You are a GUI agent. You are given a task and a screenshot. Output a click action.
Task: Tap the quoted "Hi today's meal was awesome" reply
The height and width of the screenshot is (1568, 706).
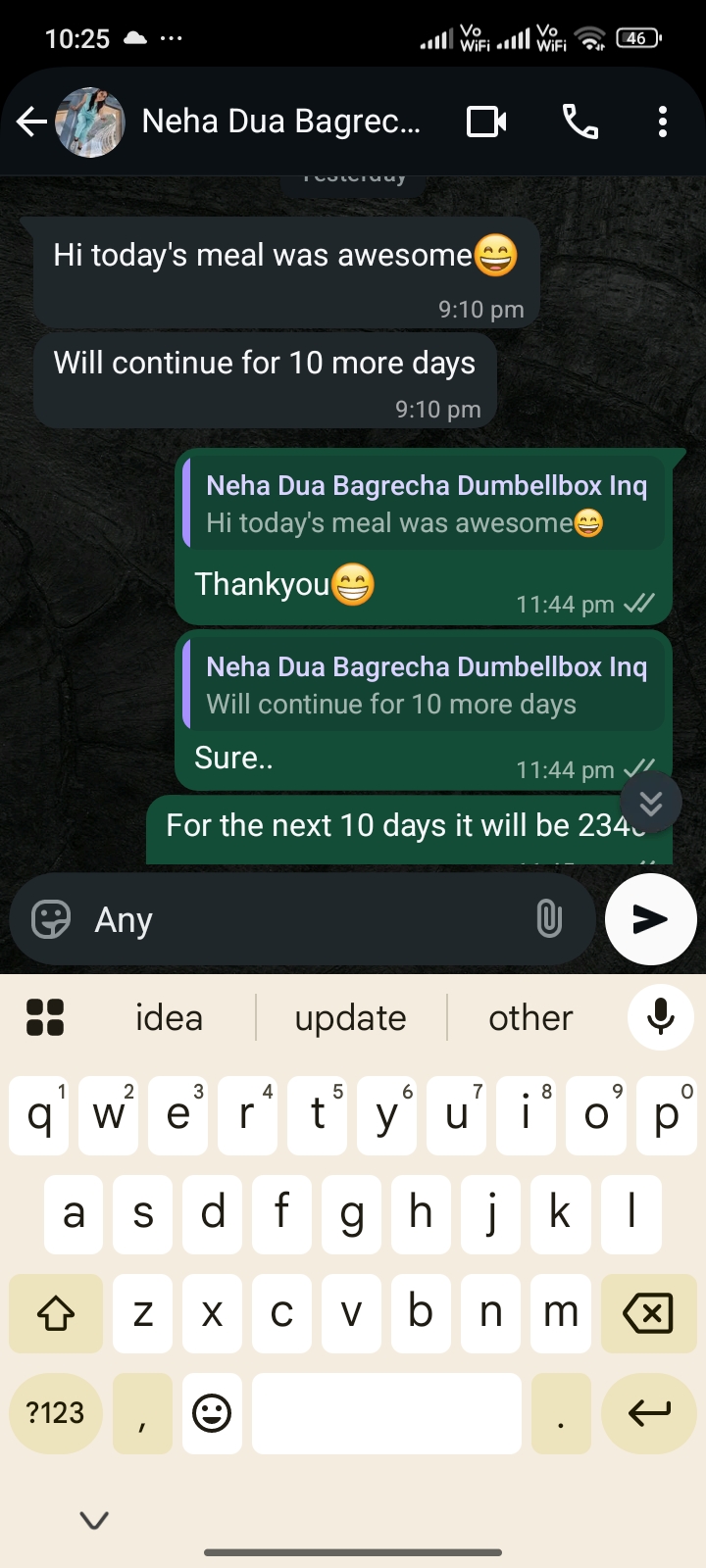click(426, 504)
